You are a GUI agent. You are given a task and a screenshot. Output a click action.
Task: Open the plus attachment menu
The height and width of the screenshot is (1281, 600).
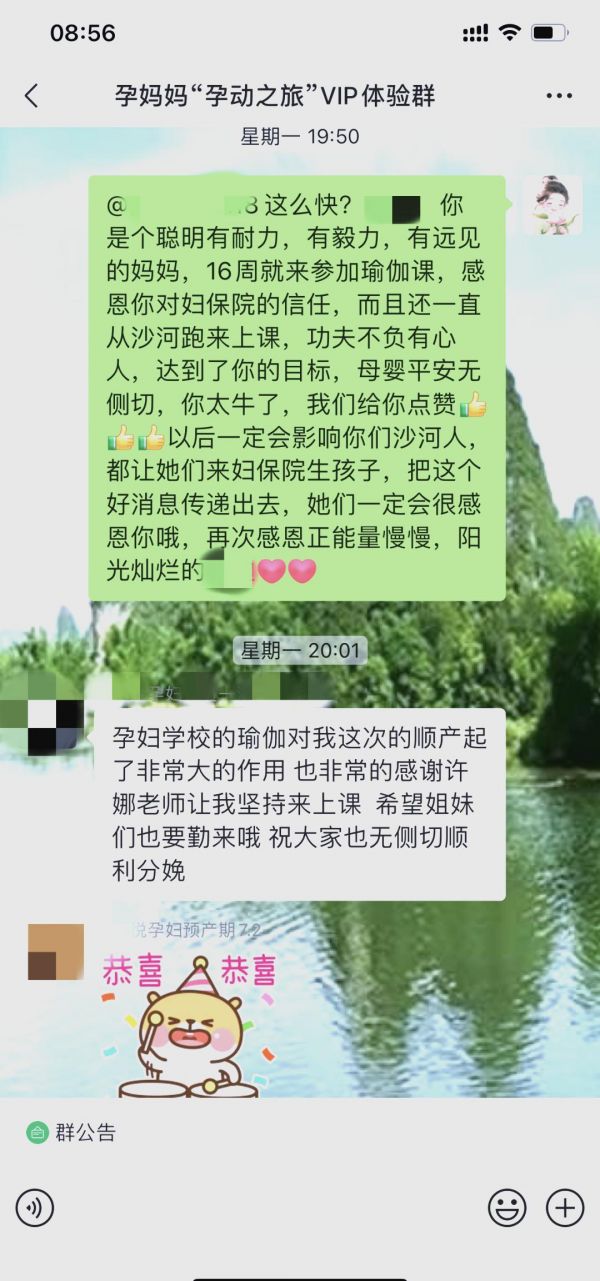coord(565,1208)
